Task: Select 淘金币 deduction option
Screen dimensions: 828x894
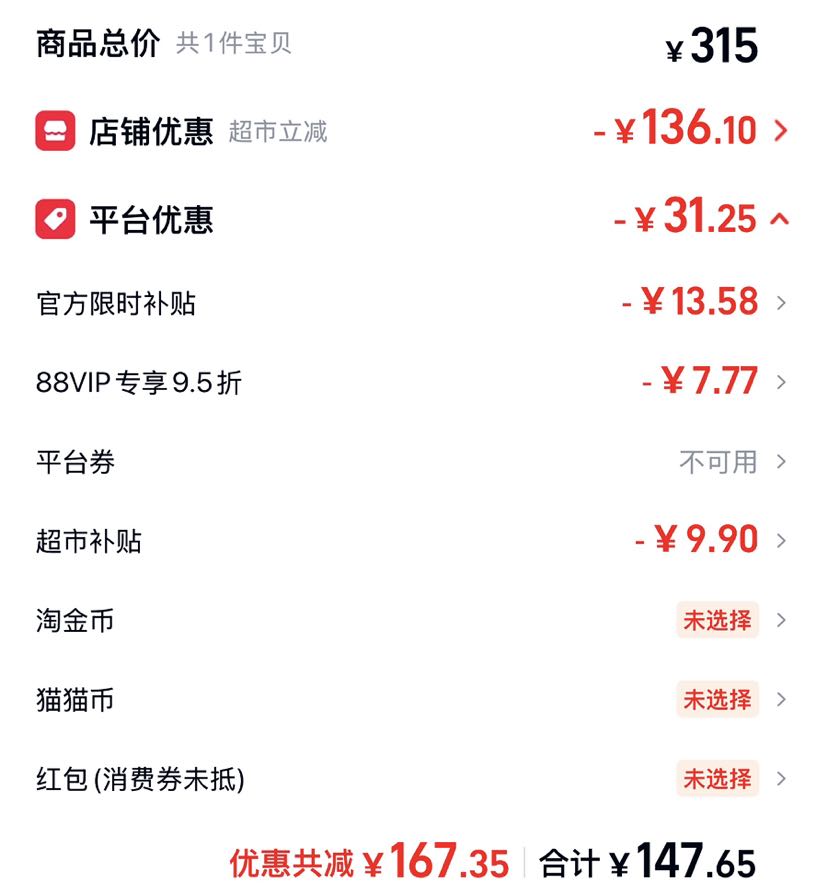Action: pyautogui.click(x=413, y=620)
